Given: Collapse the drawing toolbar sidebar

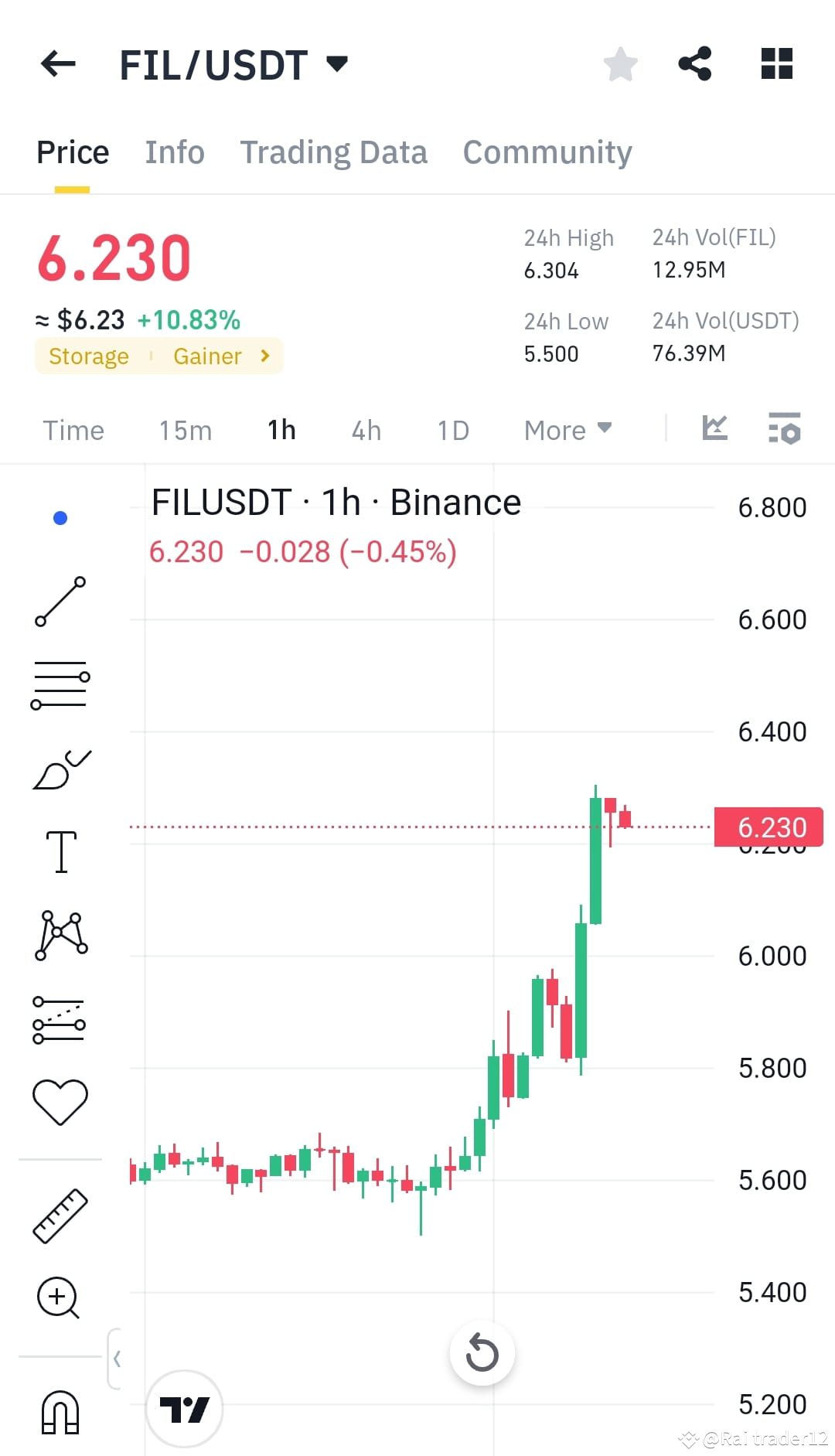Looking at the screenshot, I should (x=118, y=1357).
